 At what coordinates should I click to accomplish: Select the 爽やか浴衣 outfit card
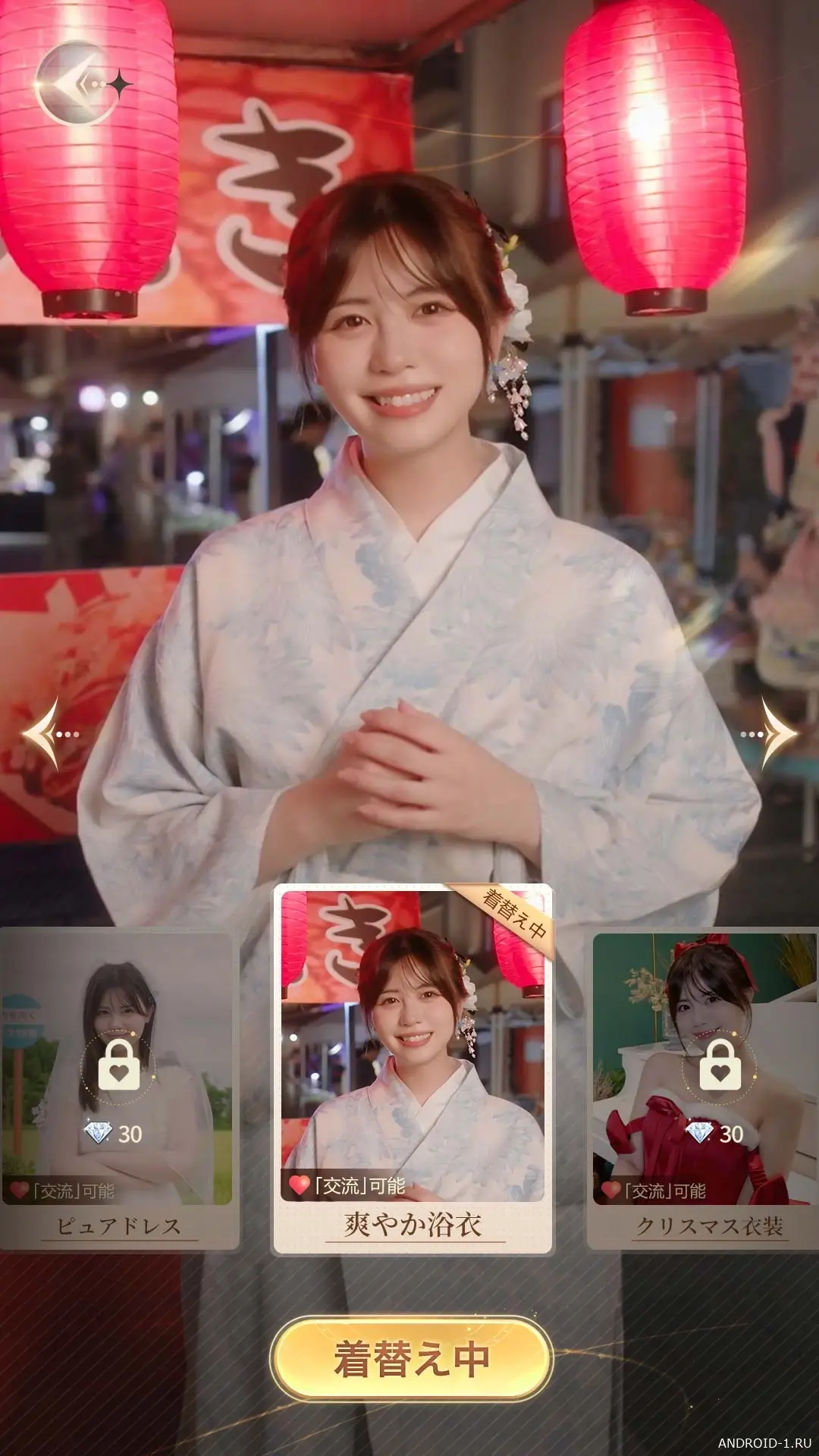tap(413, 1069)
